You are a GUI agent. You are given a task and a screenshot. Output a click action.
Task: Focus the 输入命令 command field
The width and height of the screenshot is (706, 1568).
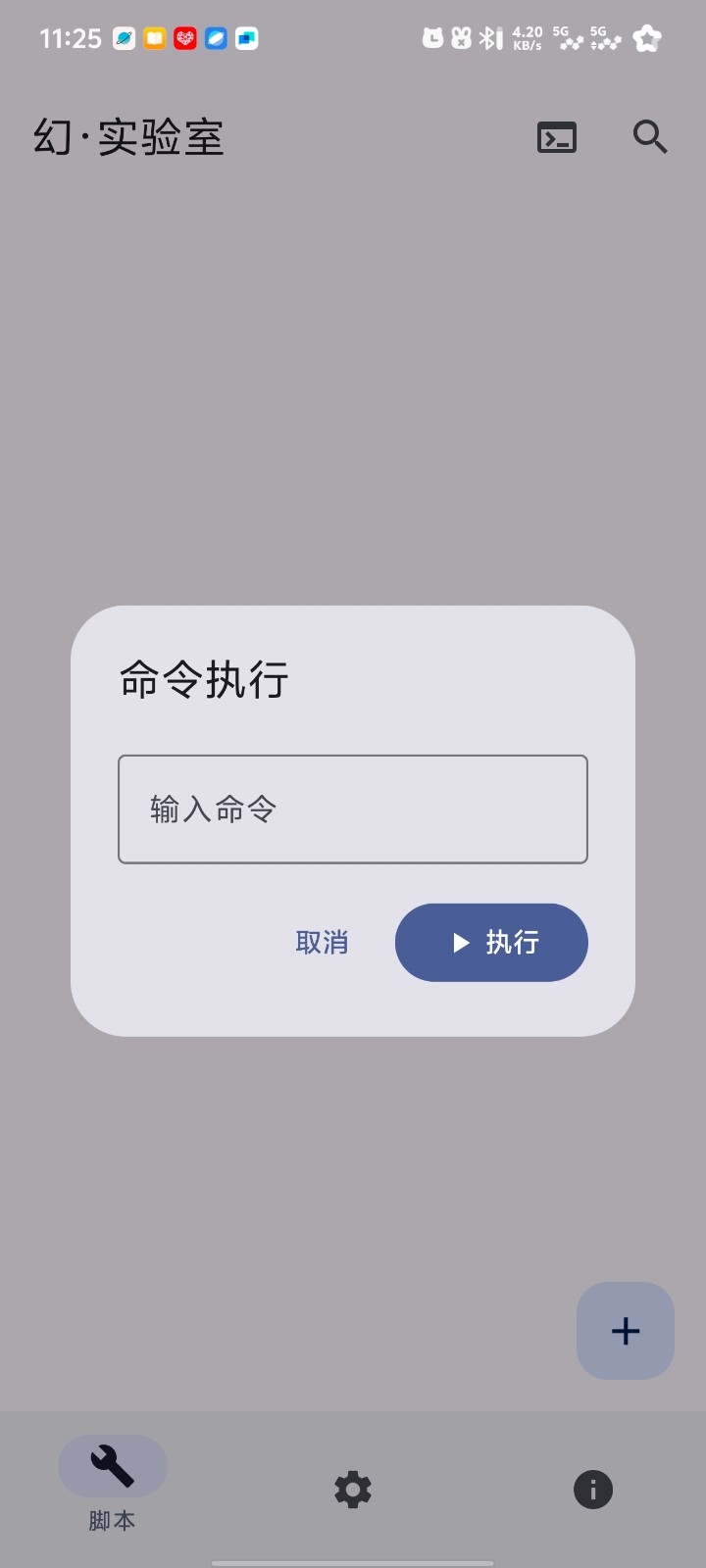coord(353,809)
